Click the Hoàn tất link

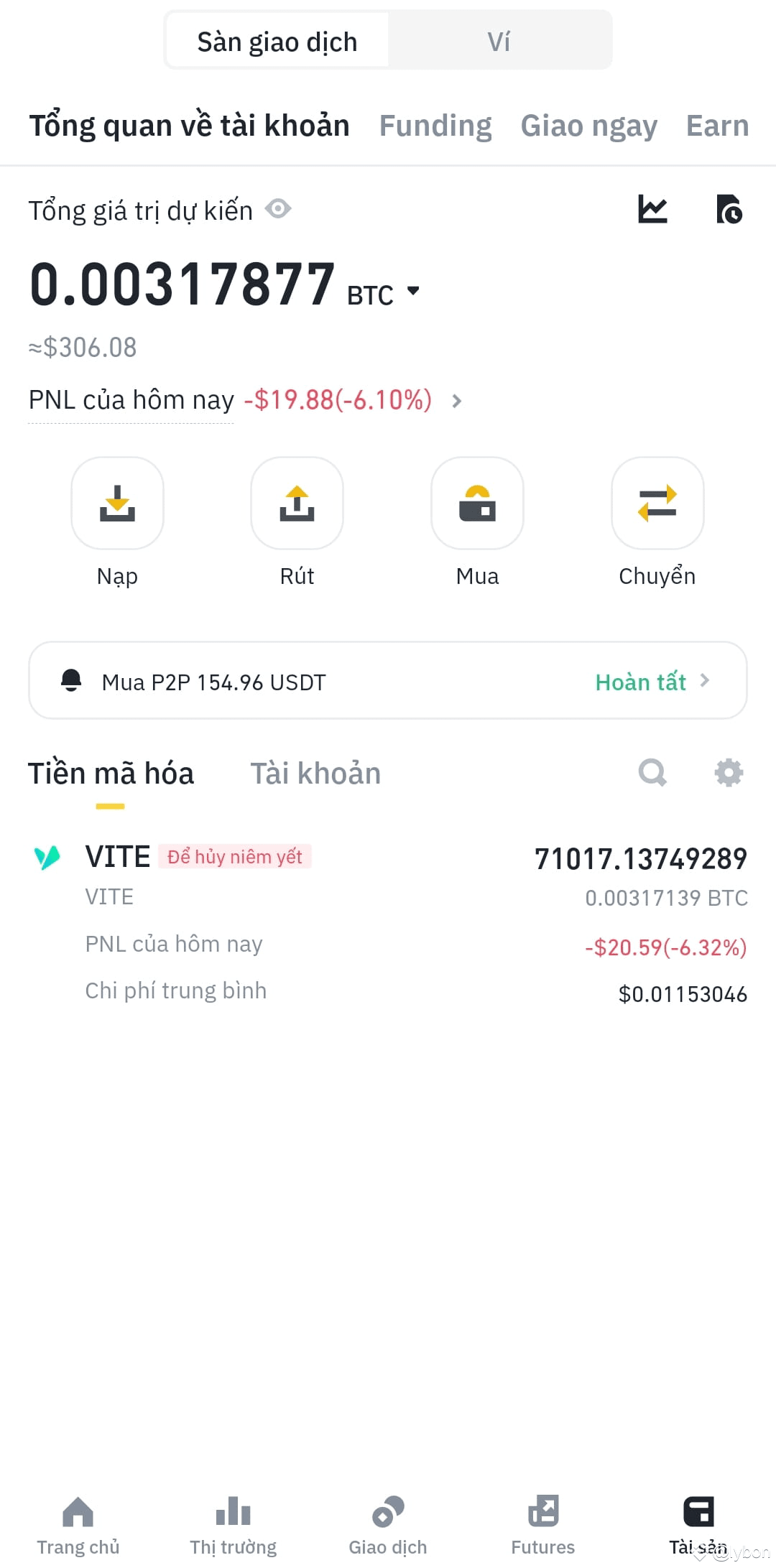click(x=639, y=682)
